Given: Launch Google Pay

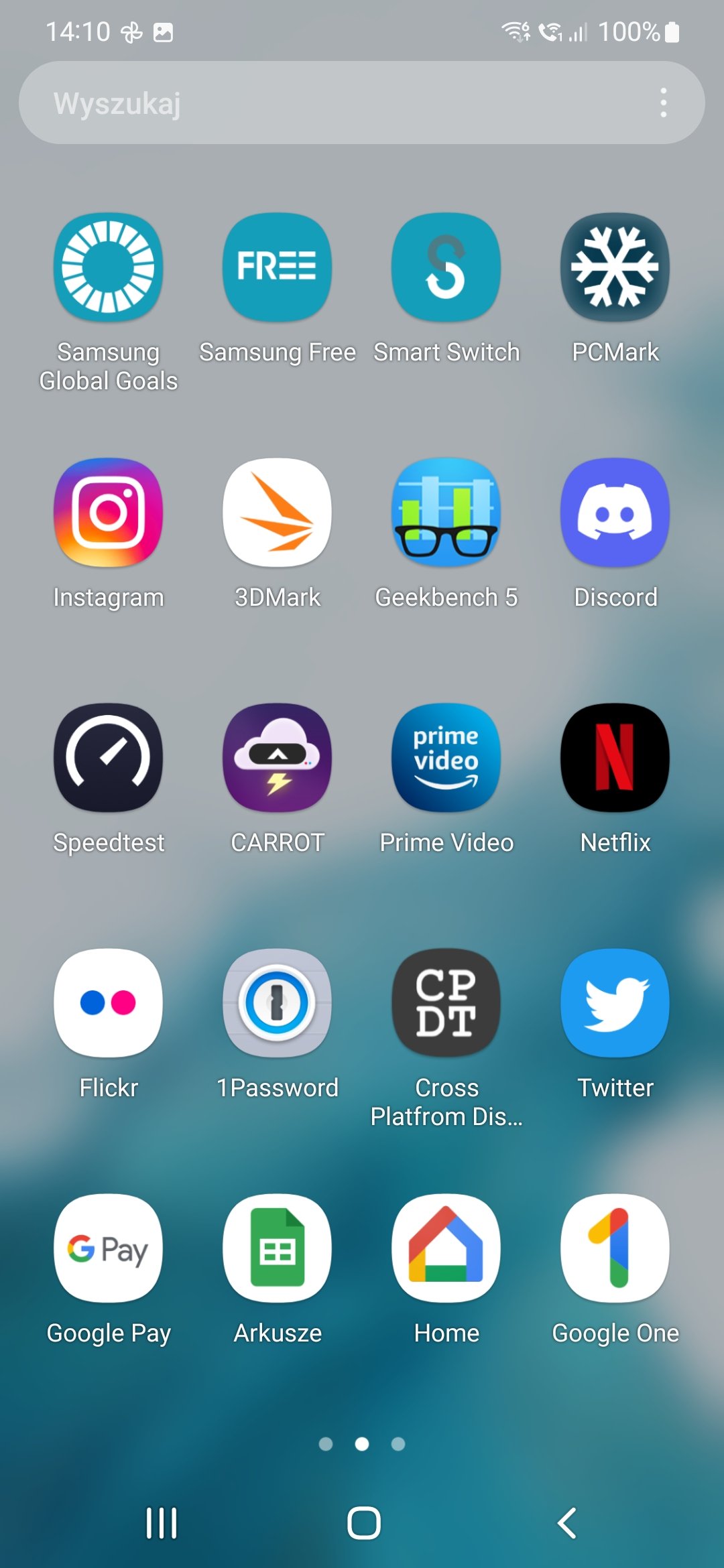Looking at the screenshot, I should [x=109, y=1248].
